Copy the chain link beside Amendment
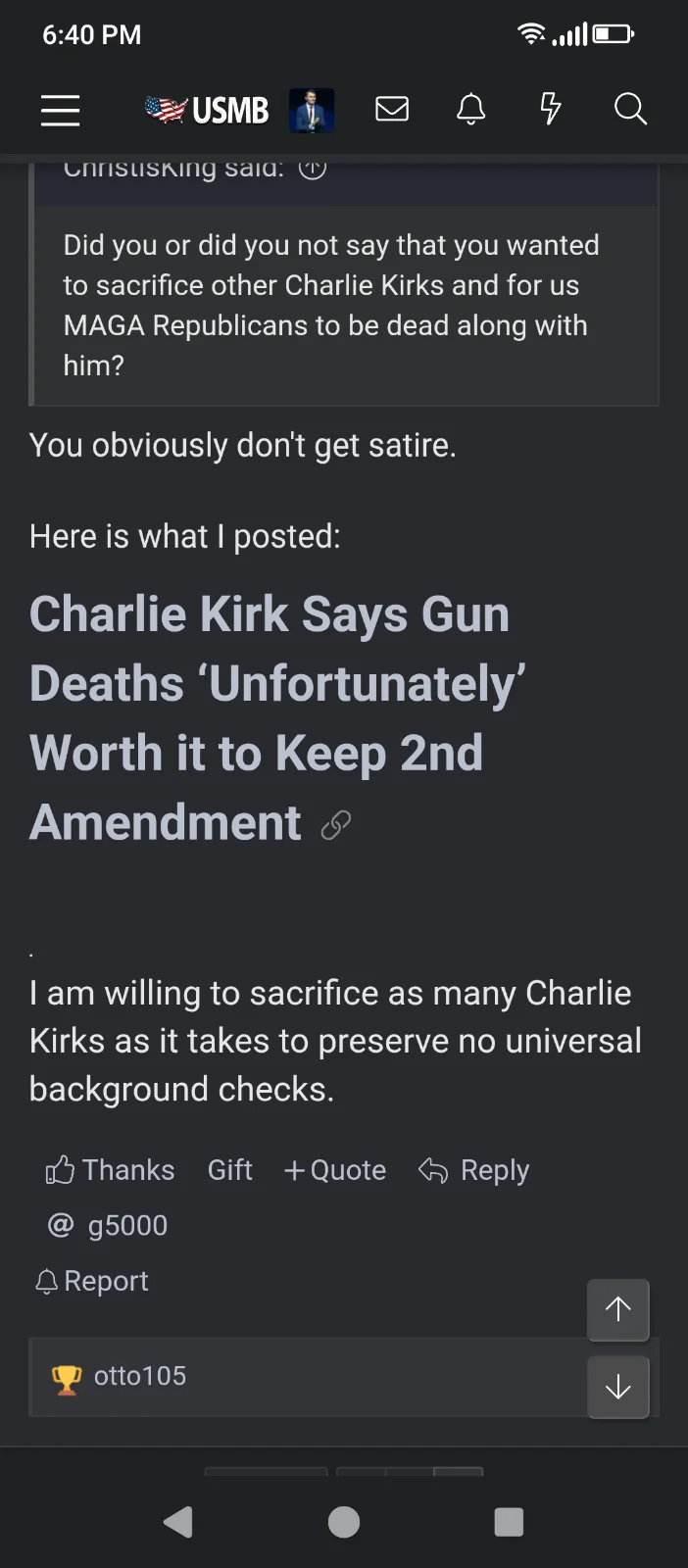The image size is (688, 1568). pyautogui.click(x=336, y=825)
